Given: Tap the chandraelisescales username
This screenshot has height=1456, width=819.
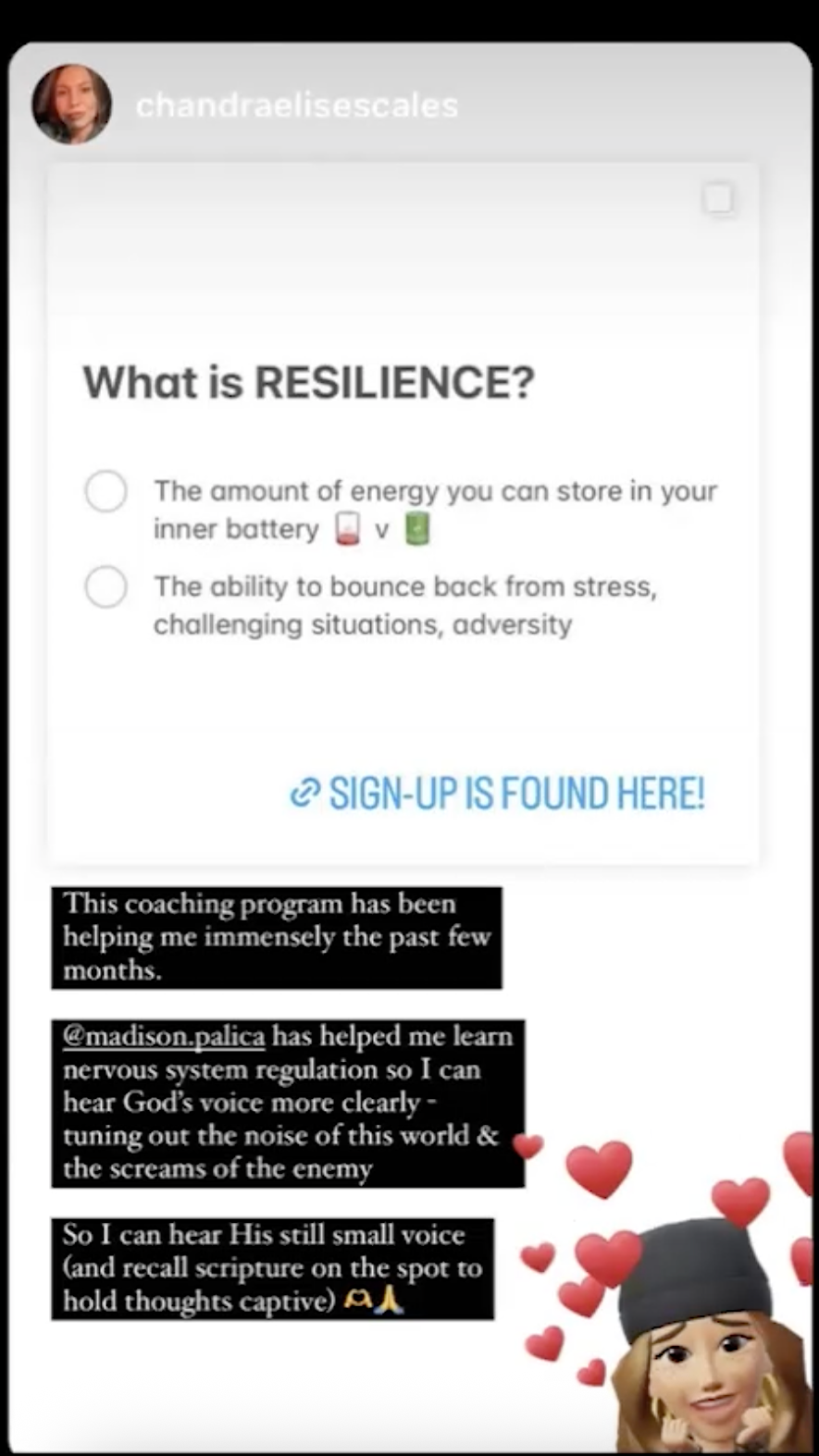Looking at the screenshot, I should (x=297, y=105).
